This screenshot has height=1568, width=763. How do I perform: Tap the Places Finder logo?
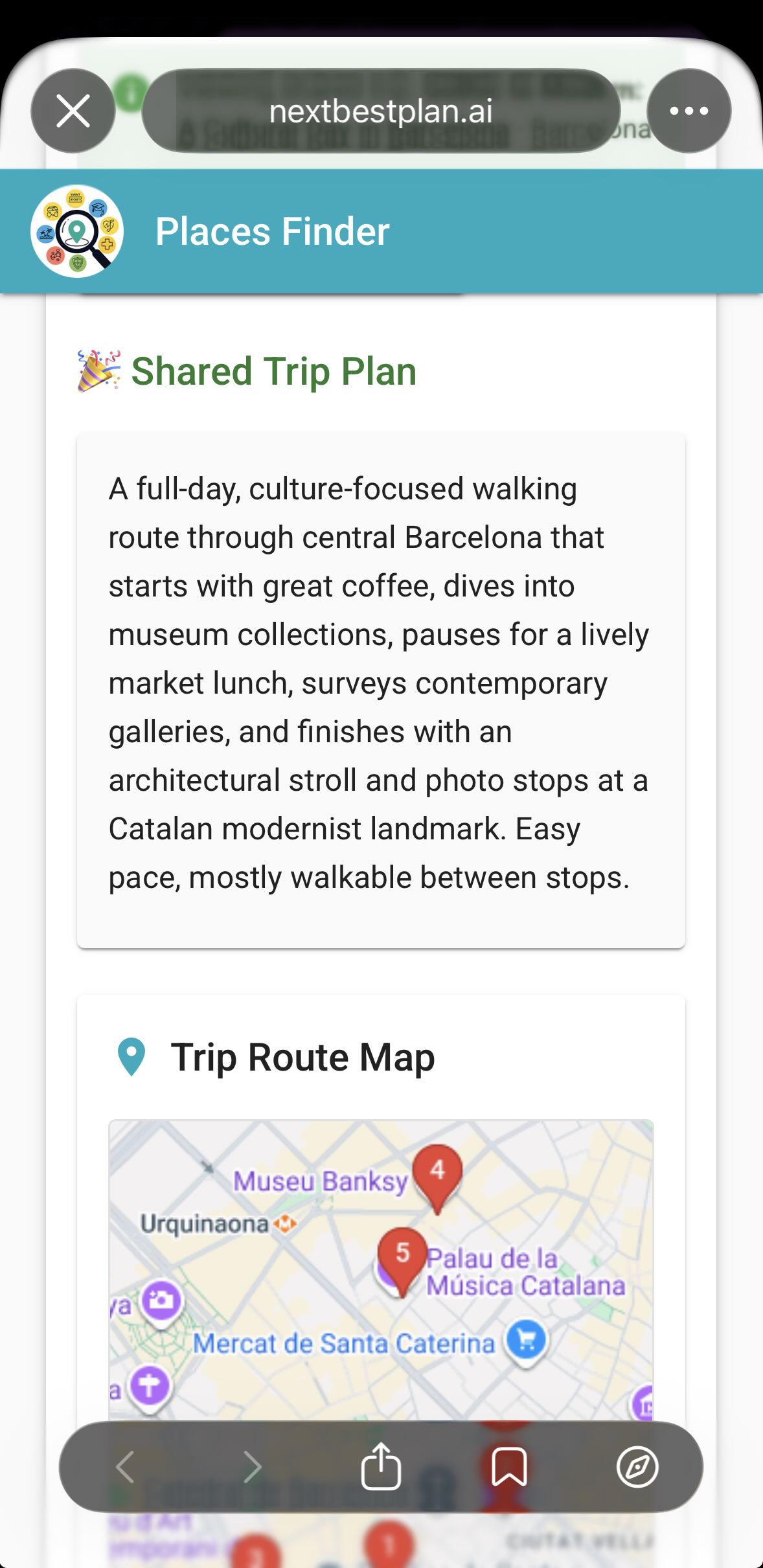(x=78, y=231)
